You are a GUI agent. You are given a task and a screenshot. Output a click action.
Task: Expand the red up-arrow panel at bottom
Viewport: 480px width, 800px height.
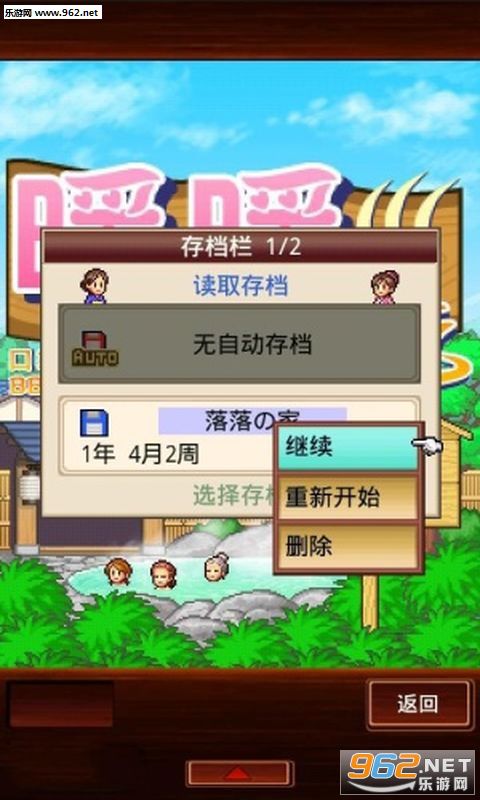tap(239, 773)
